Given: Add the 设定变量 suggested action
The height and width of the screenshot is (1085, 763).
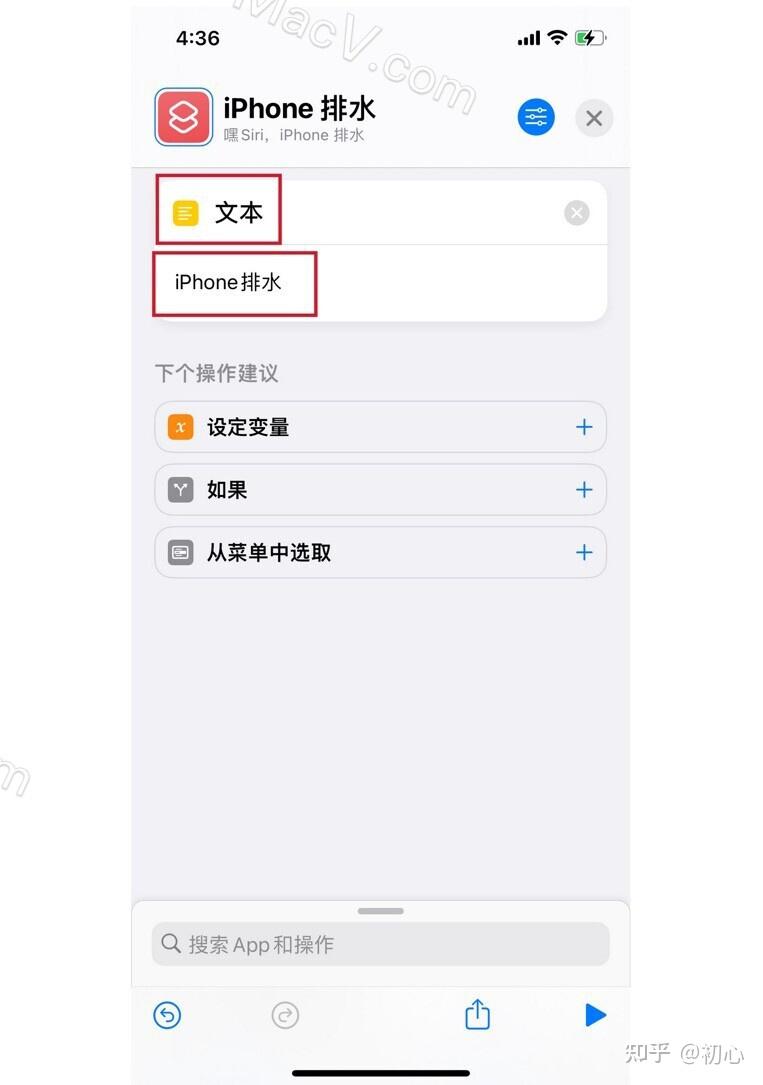Looking at the screenshot, I should pos(584,427).
